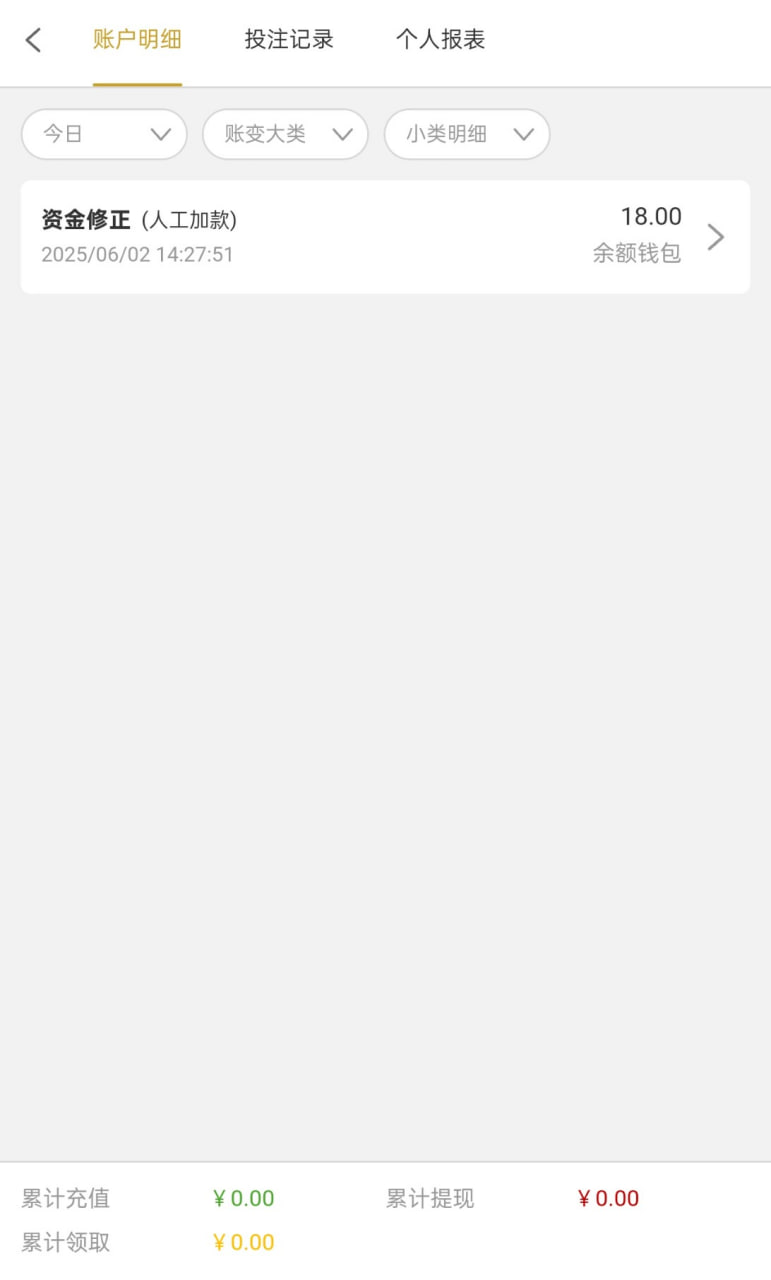This screenshot has width=771, height=1280.
Task: Select the 账户明细 tab
Action: 137,40
